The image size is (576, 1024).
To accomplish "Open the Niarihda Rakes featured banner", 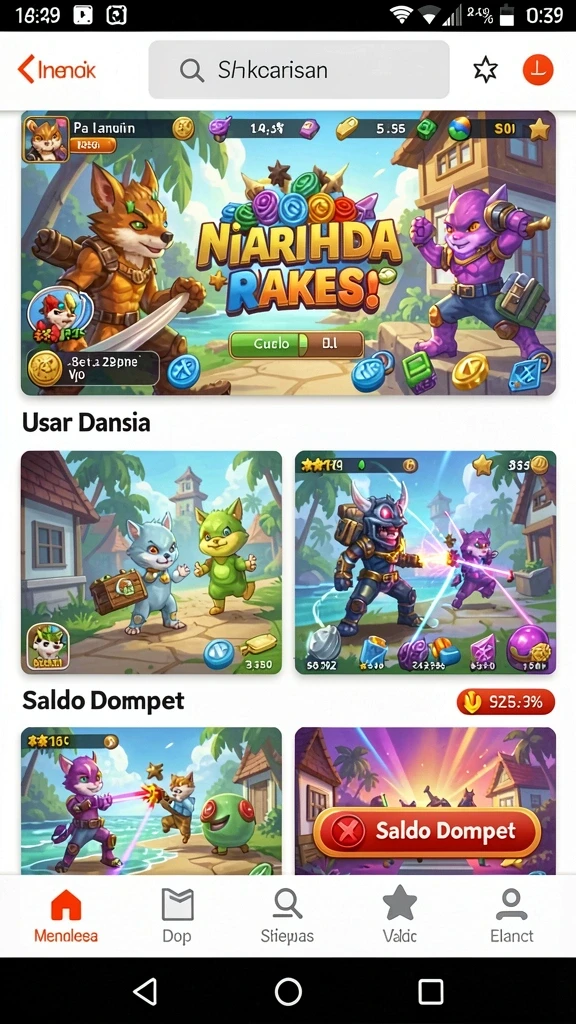I will [288, 253].
